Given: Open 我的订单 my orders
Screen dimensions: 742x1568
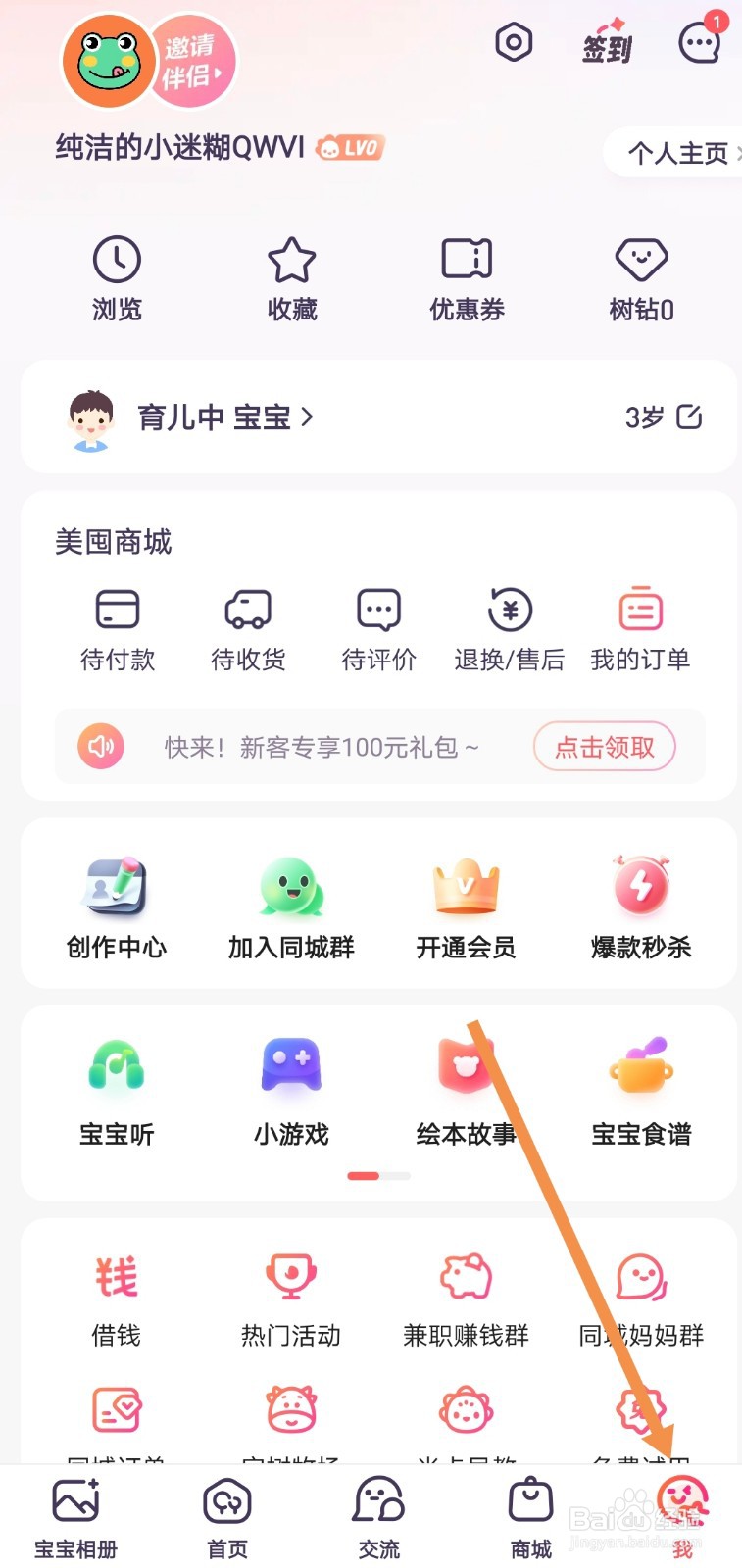Looking at the screenshot, I should tap(640, 630).
